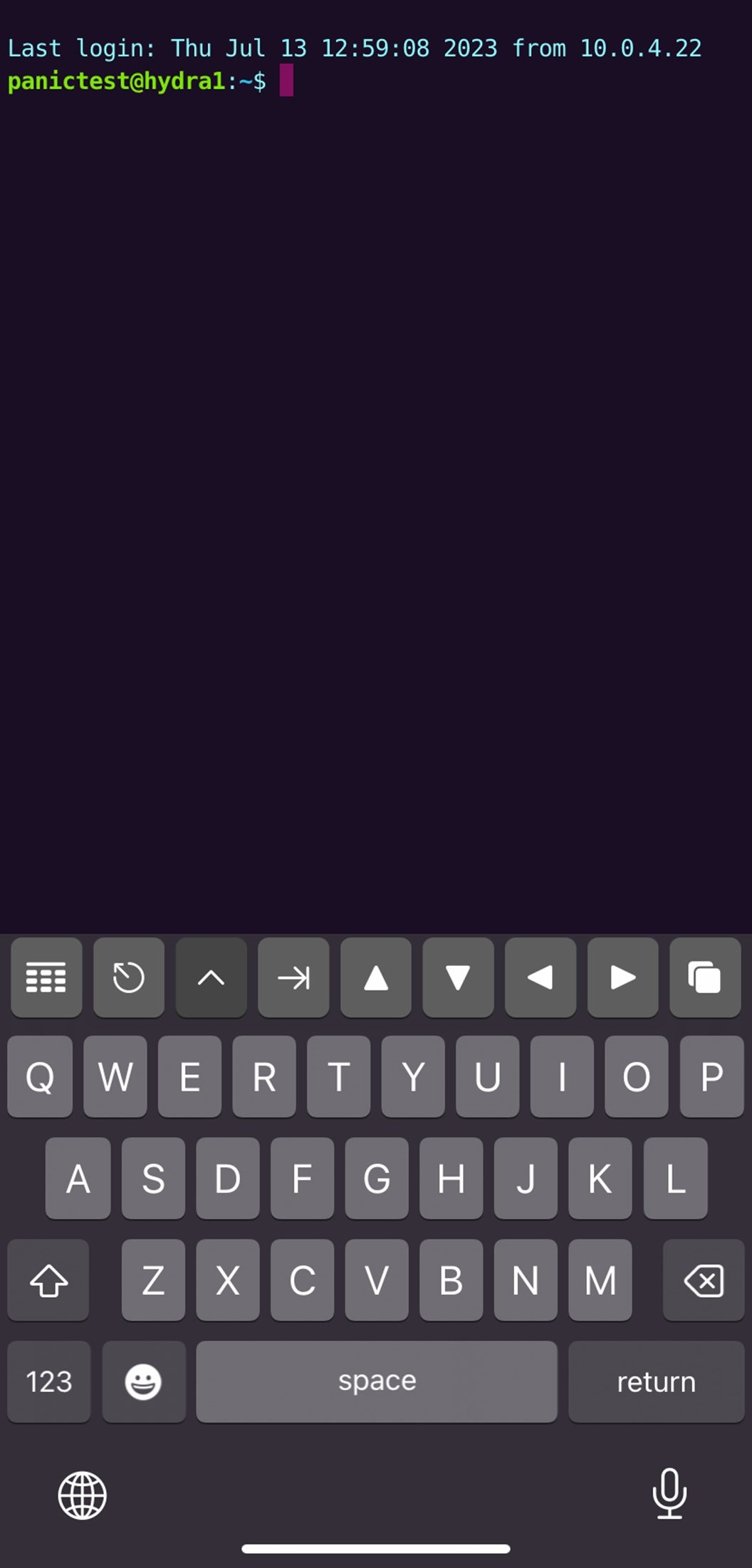Open the emoji keyboard
The image size is (752, 1568).
point(144,1382)
